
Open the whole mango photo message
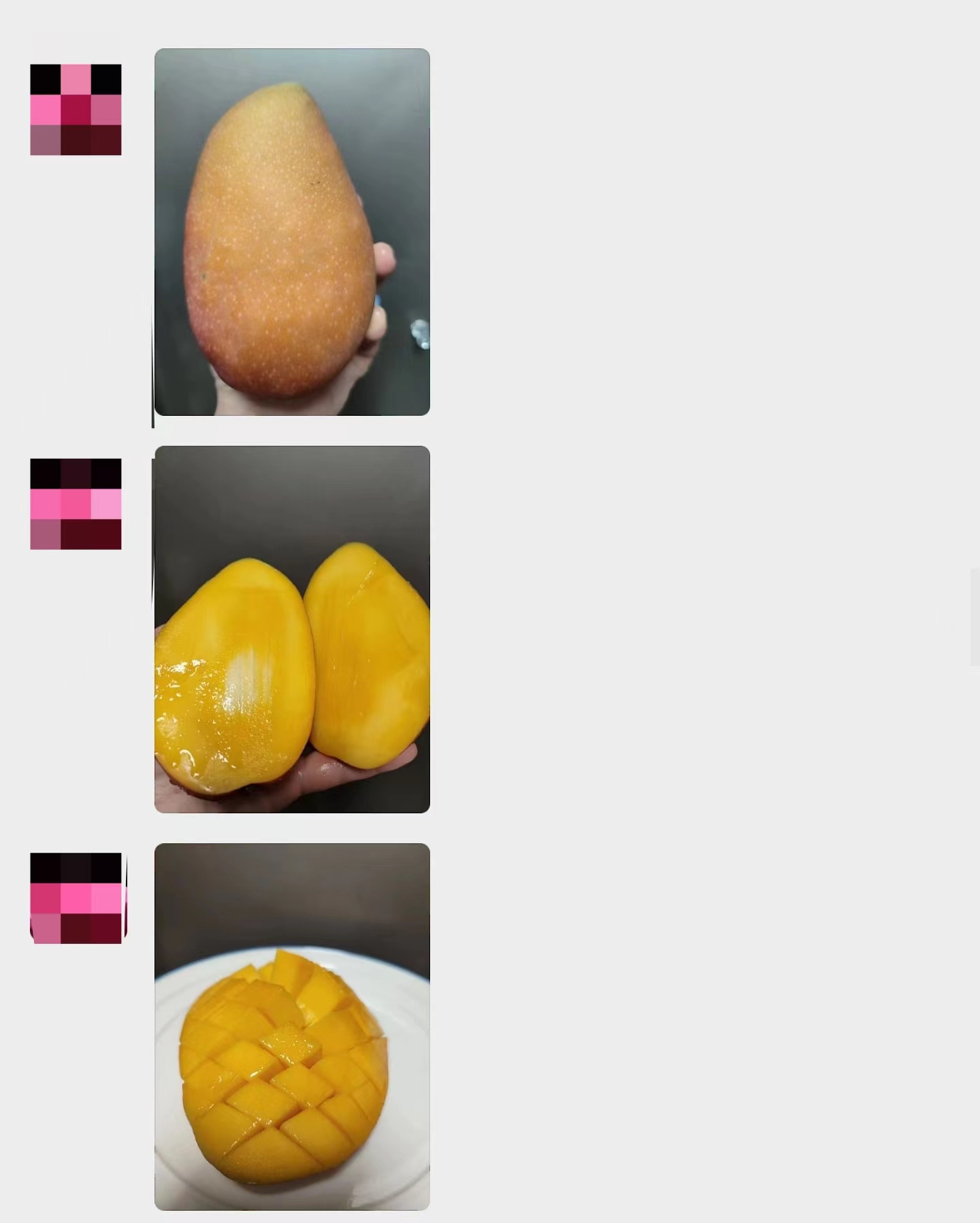pos(292,231)
